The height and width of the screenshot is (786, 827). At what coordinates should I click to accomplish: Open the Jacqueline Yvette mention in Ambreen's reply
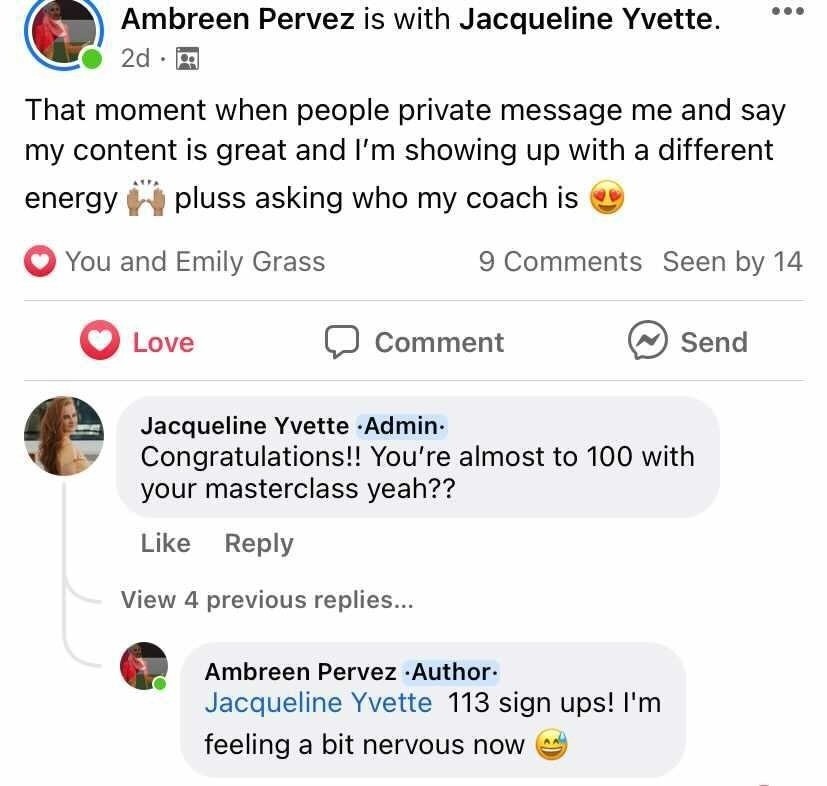click(318, 703)
